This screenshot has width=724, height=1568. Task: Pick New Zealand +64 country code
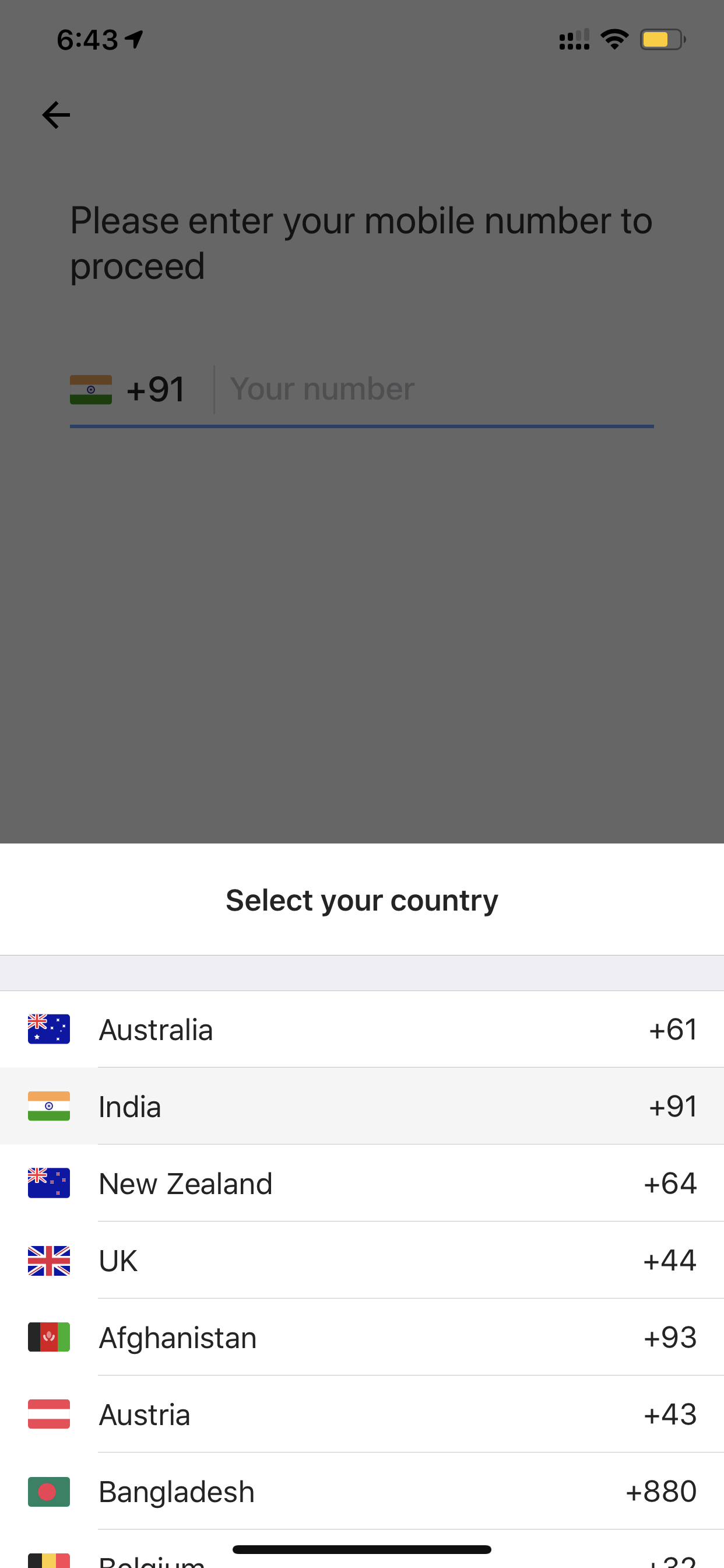[362, 1182]
